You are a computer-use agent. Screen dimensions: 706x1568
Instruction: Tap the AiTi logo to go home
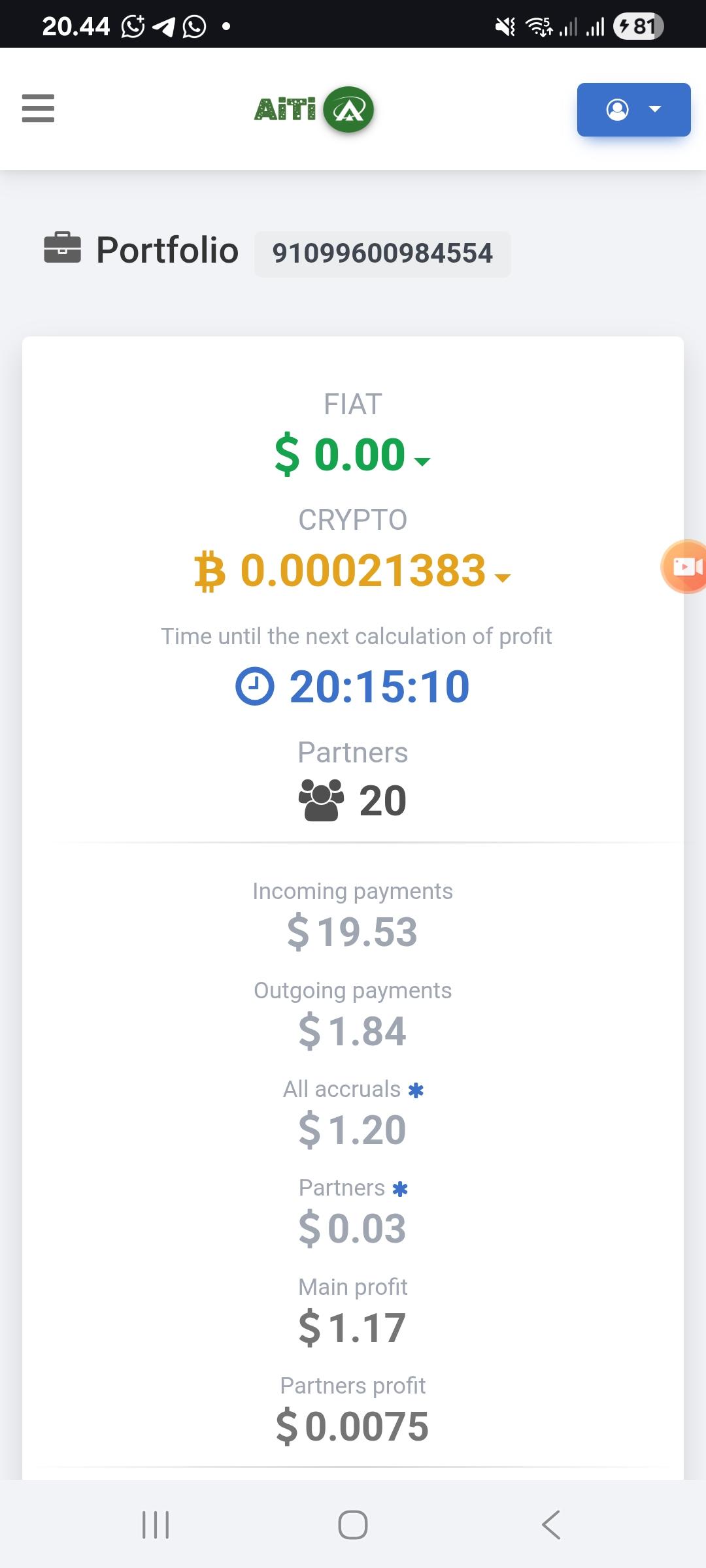(x=314, y=109)
